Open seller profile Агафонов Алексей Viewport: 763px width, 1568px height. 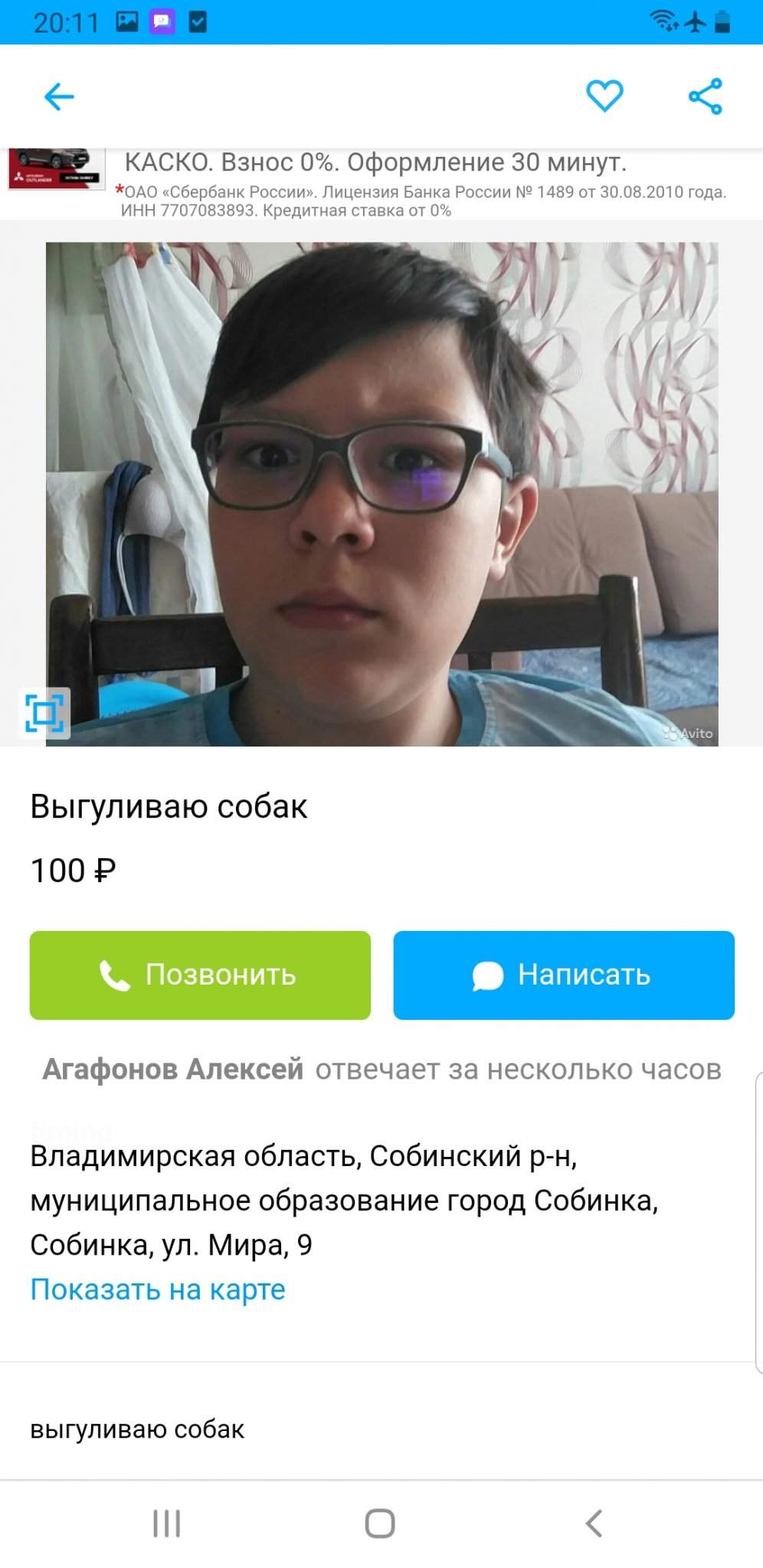[173, 1069]
